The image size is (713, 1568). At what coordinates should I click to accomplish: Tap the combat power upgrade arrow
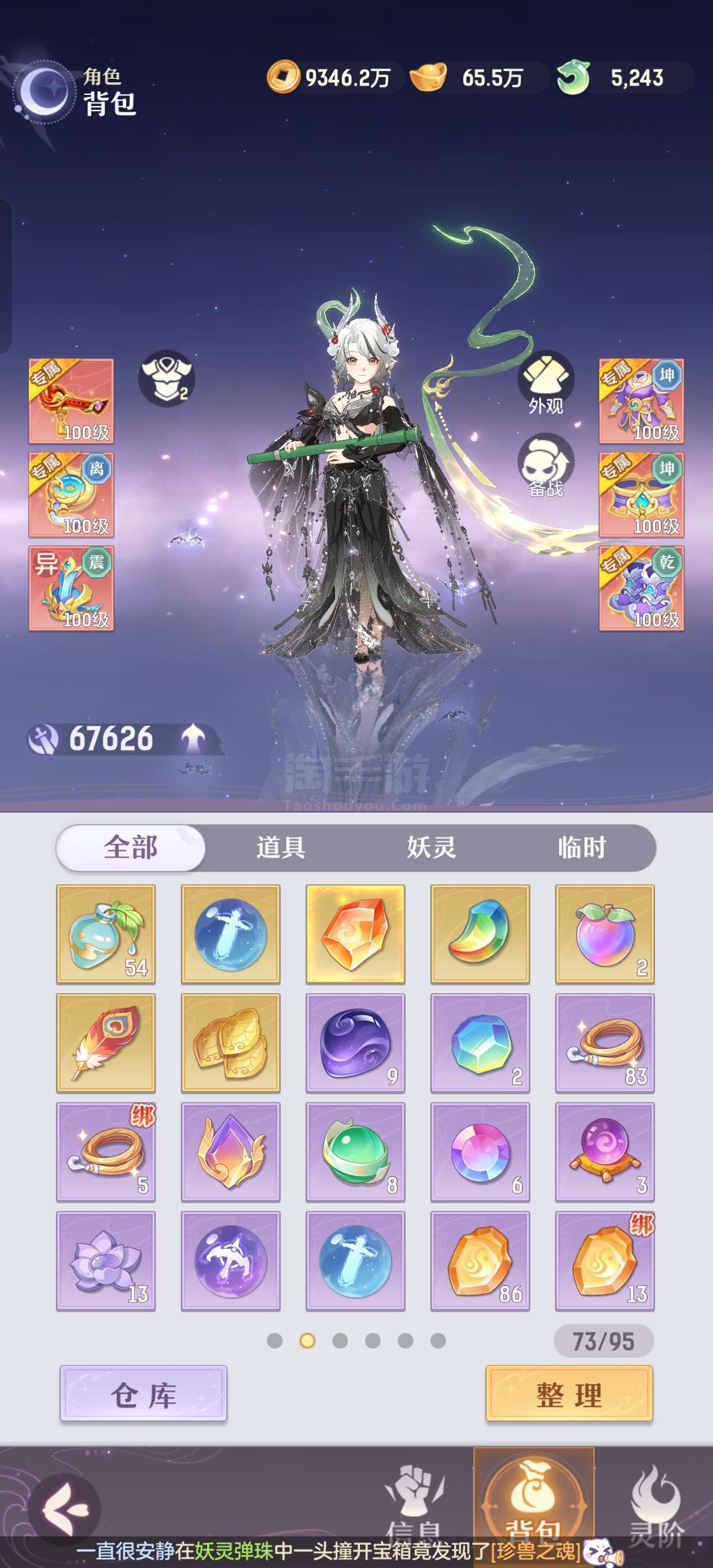(193, 738)
